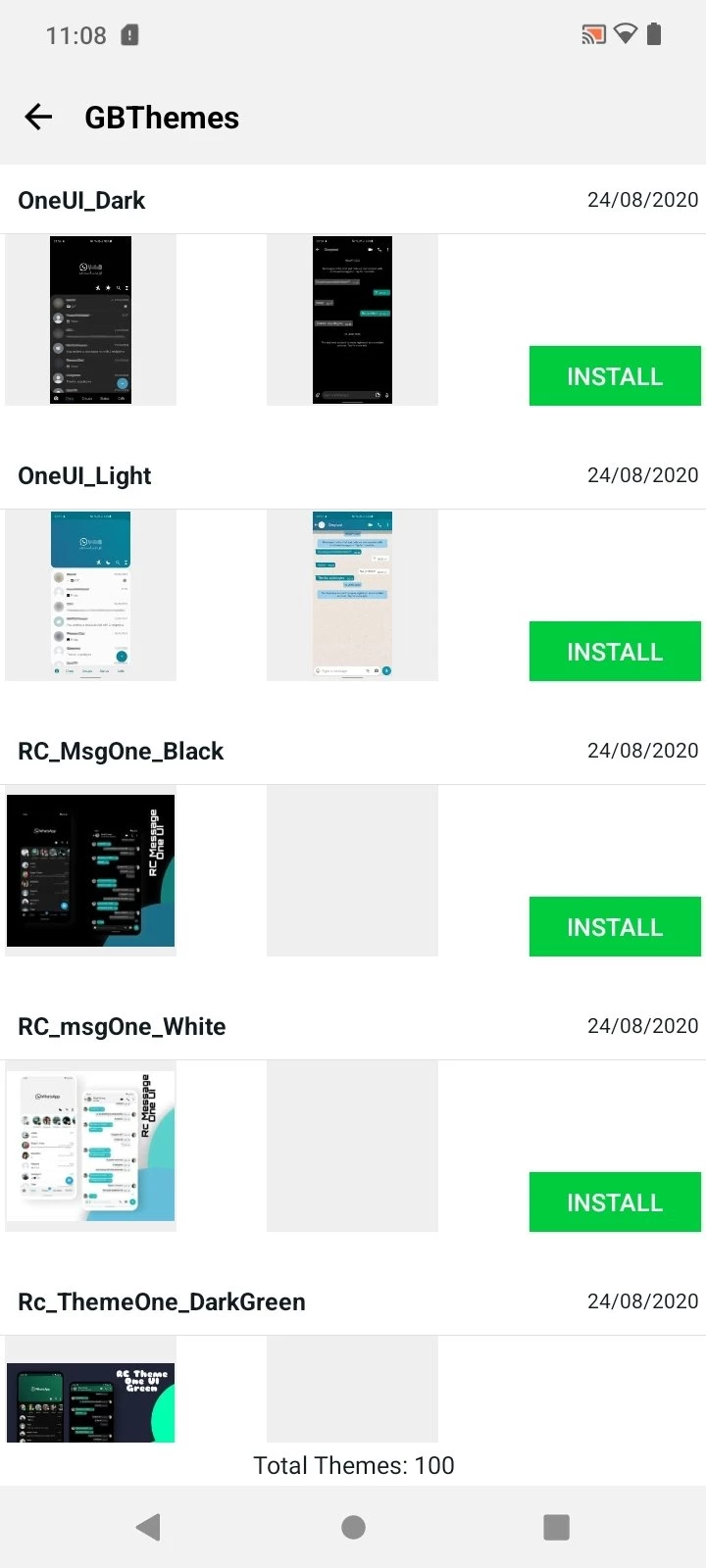
Task: View Rc_ThemeOne_DarkGreen preview image
Action: pos(90,1401)
